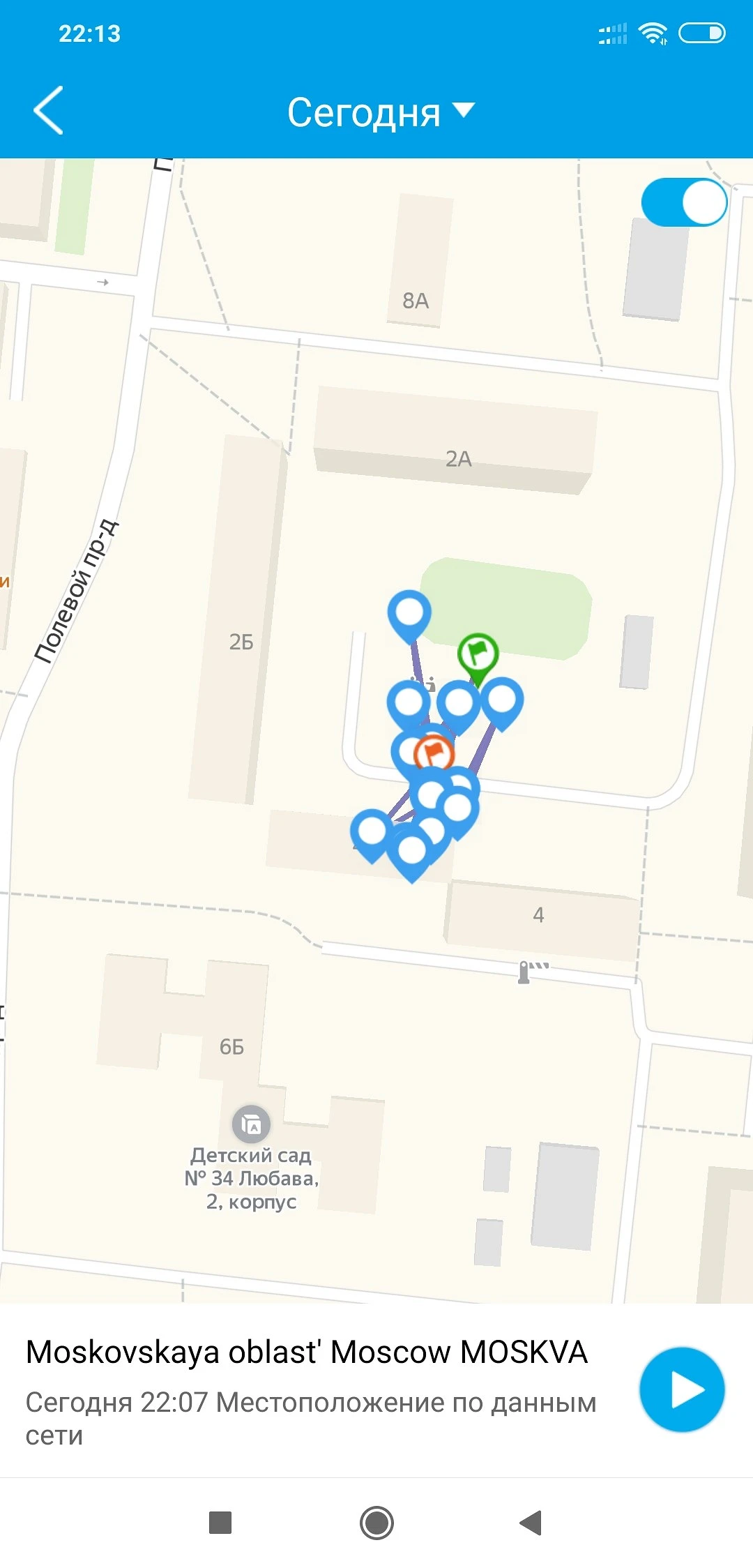
Task: Select the topmost blue location pin
Action: (x=409, y=613)
